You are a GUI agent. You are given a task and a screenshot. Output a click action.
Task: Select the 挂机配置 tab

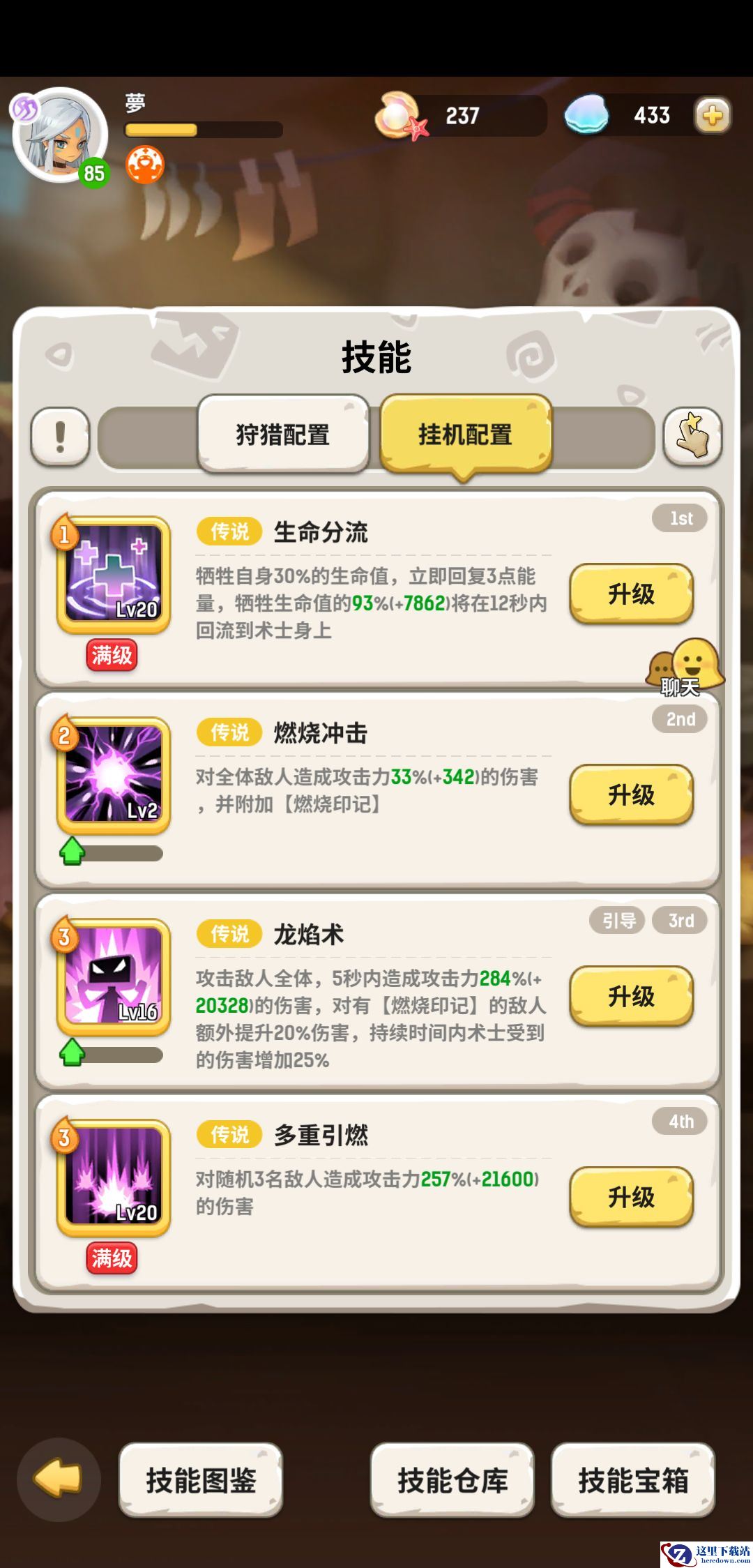pyautogui.click(x=465, y=434)
